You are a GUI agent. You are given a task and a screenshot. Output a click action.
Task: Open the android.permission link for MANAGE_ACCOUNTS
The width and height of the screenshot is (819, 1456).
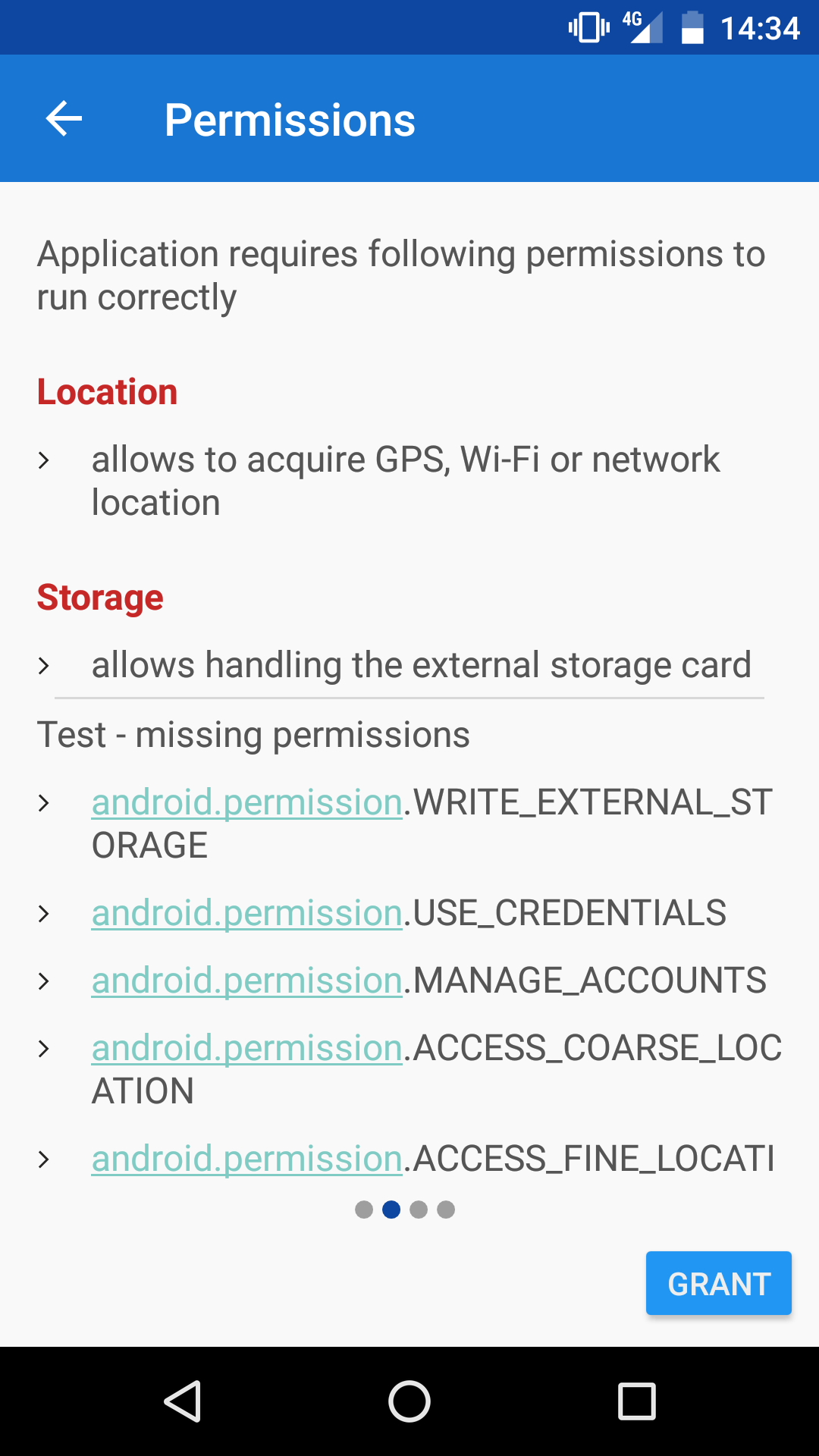click(x=246, y=981)
